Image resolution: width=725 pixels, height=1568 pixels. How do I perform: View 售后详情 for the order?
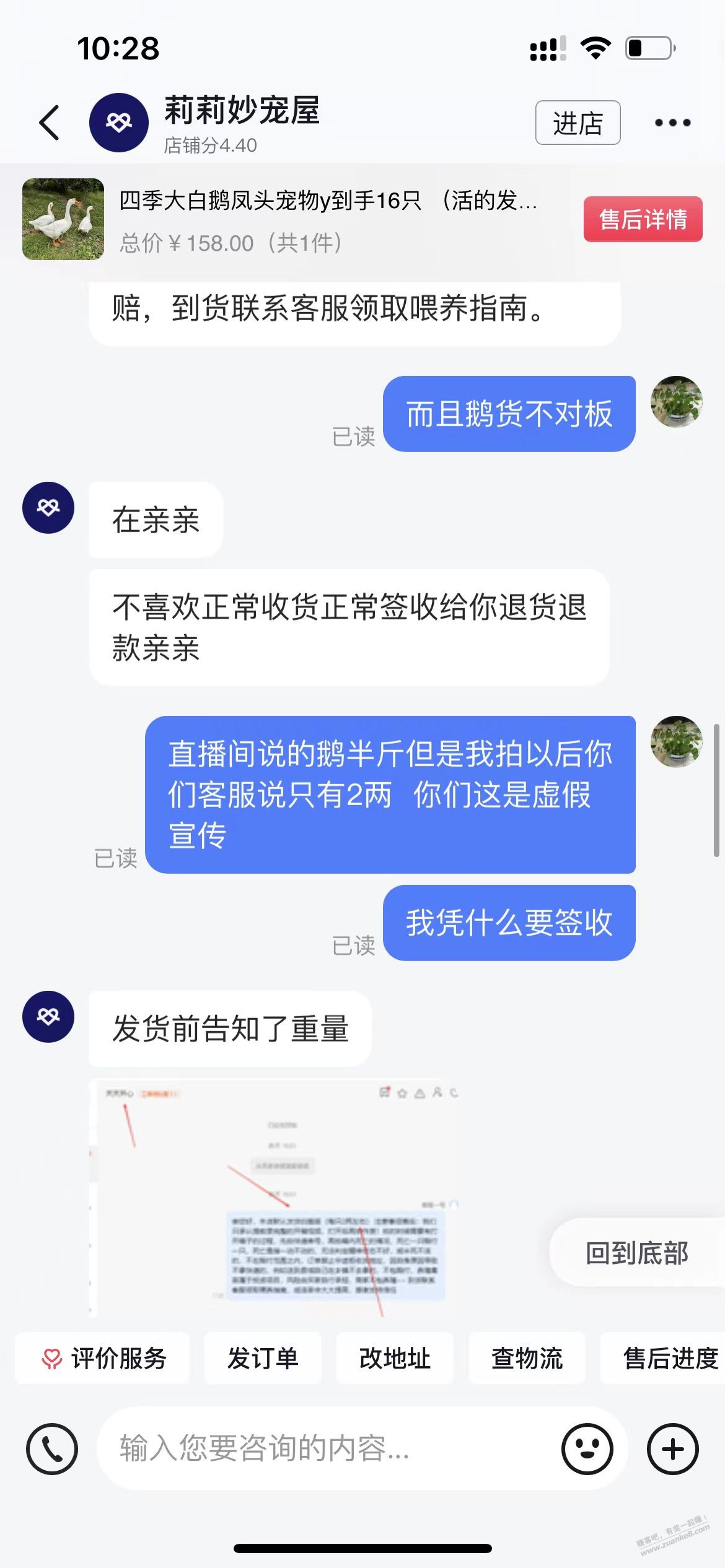coord(643,219)
